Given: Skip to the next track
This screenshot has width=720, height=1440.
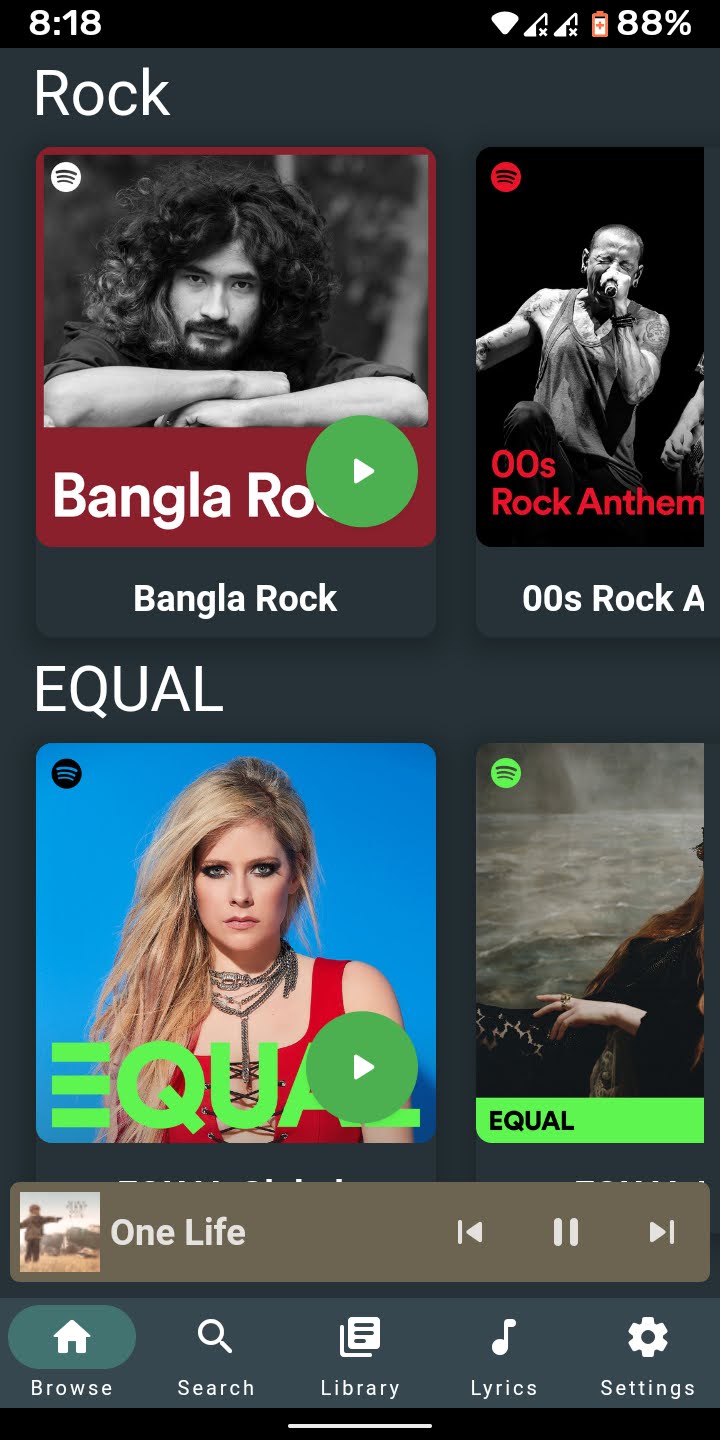Looking at the screenshot, I should point(662,1232).
